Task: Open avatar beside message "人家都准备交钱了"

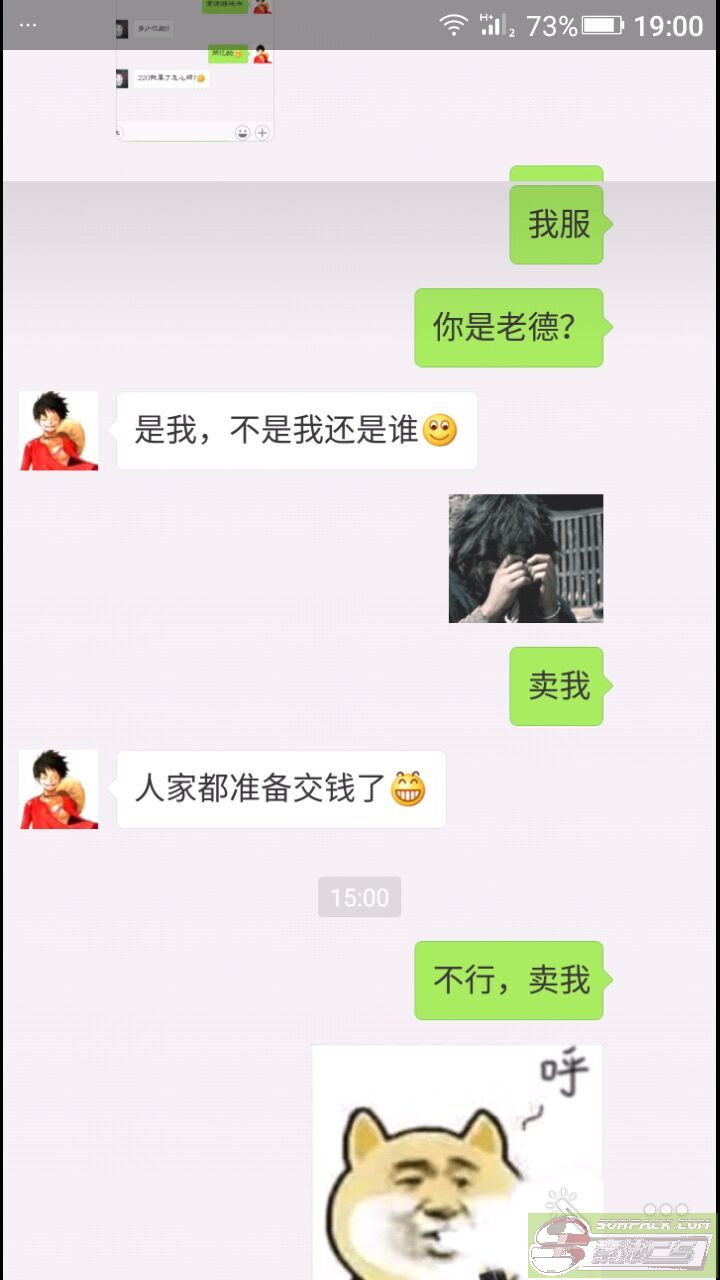Action: coord(59,789)
